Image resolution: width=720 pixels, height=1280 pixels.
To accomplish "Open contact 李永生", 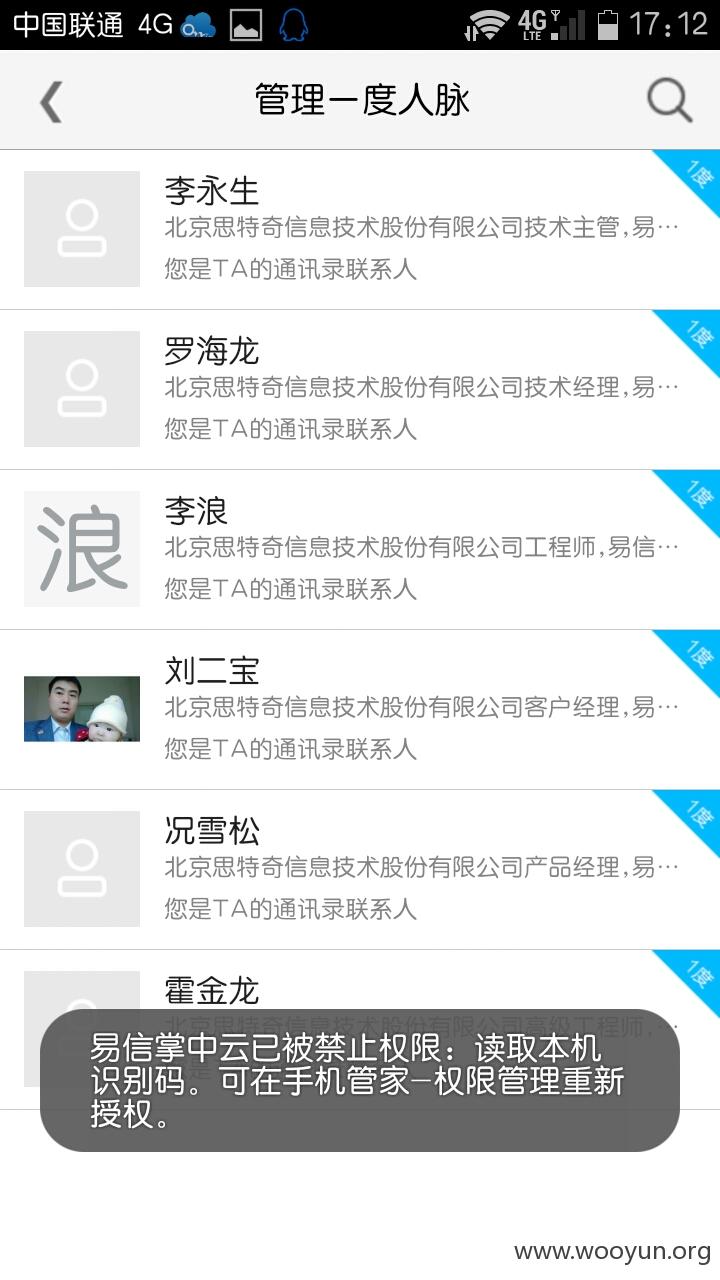I will 360,230.
